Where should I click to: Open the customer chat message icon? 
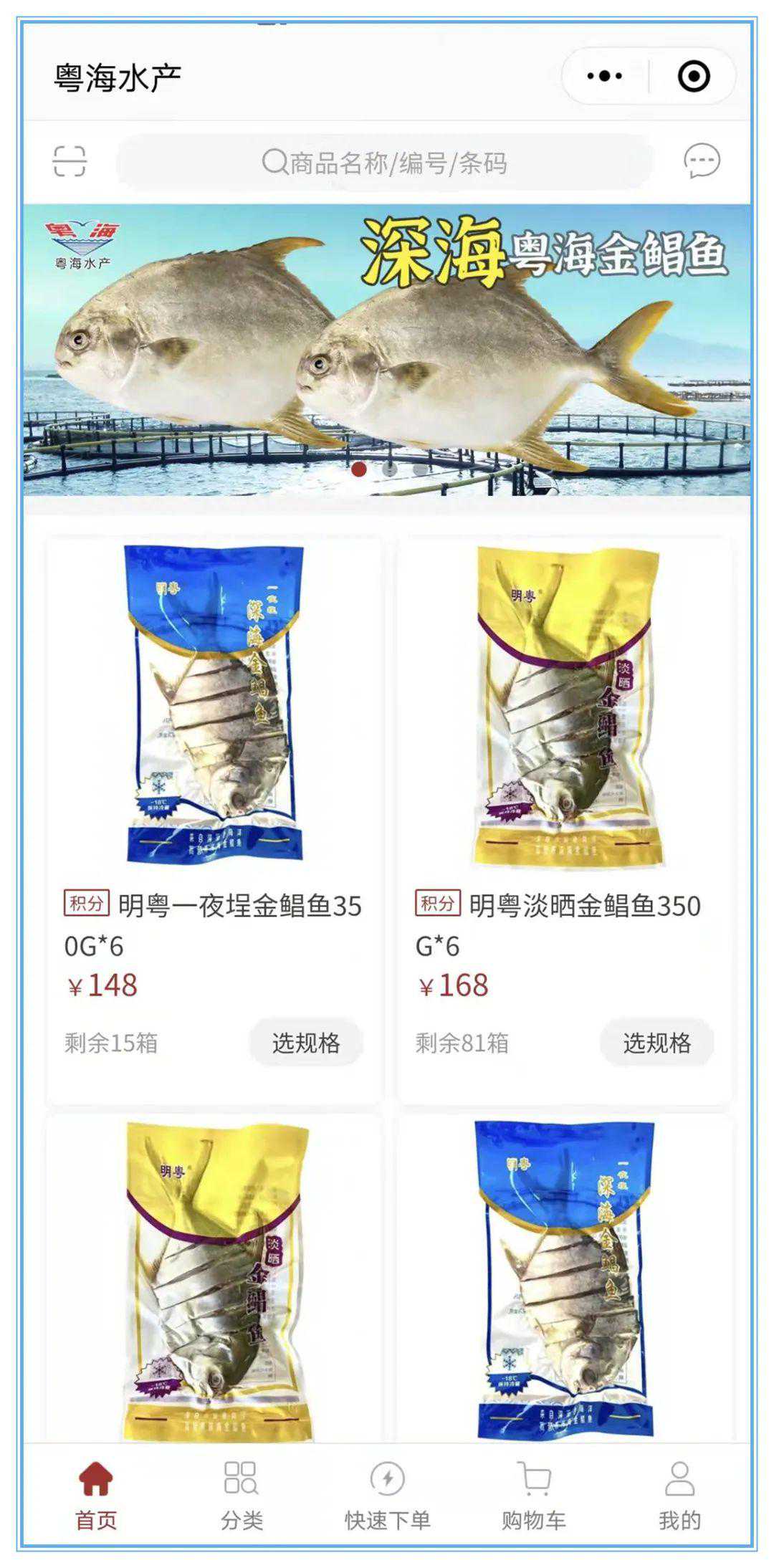[701, 161]
